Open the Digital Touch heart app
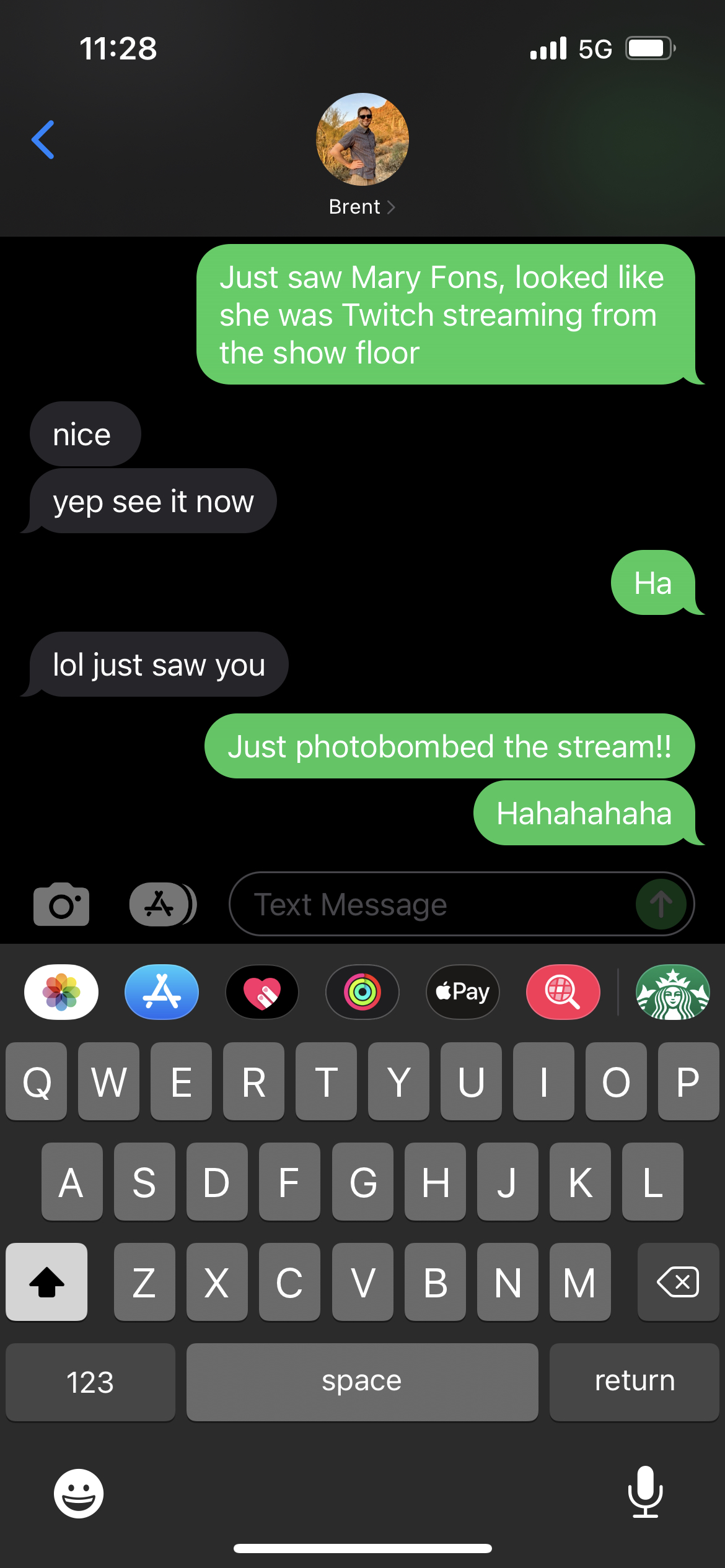 tap(262, 992)
